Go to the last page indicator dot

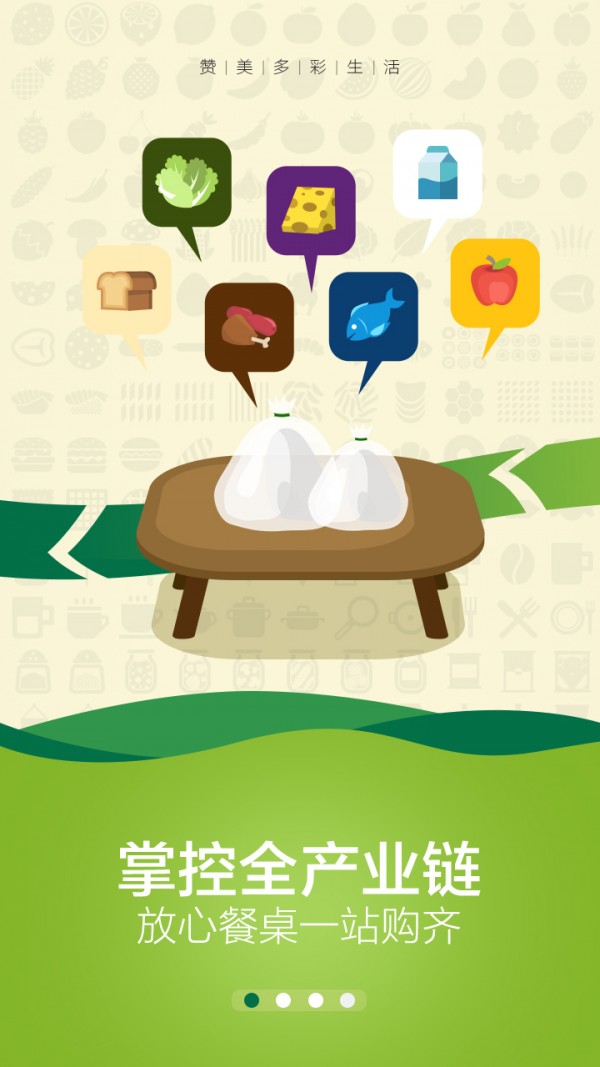coord(347,1000)
